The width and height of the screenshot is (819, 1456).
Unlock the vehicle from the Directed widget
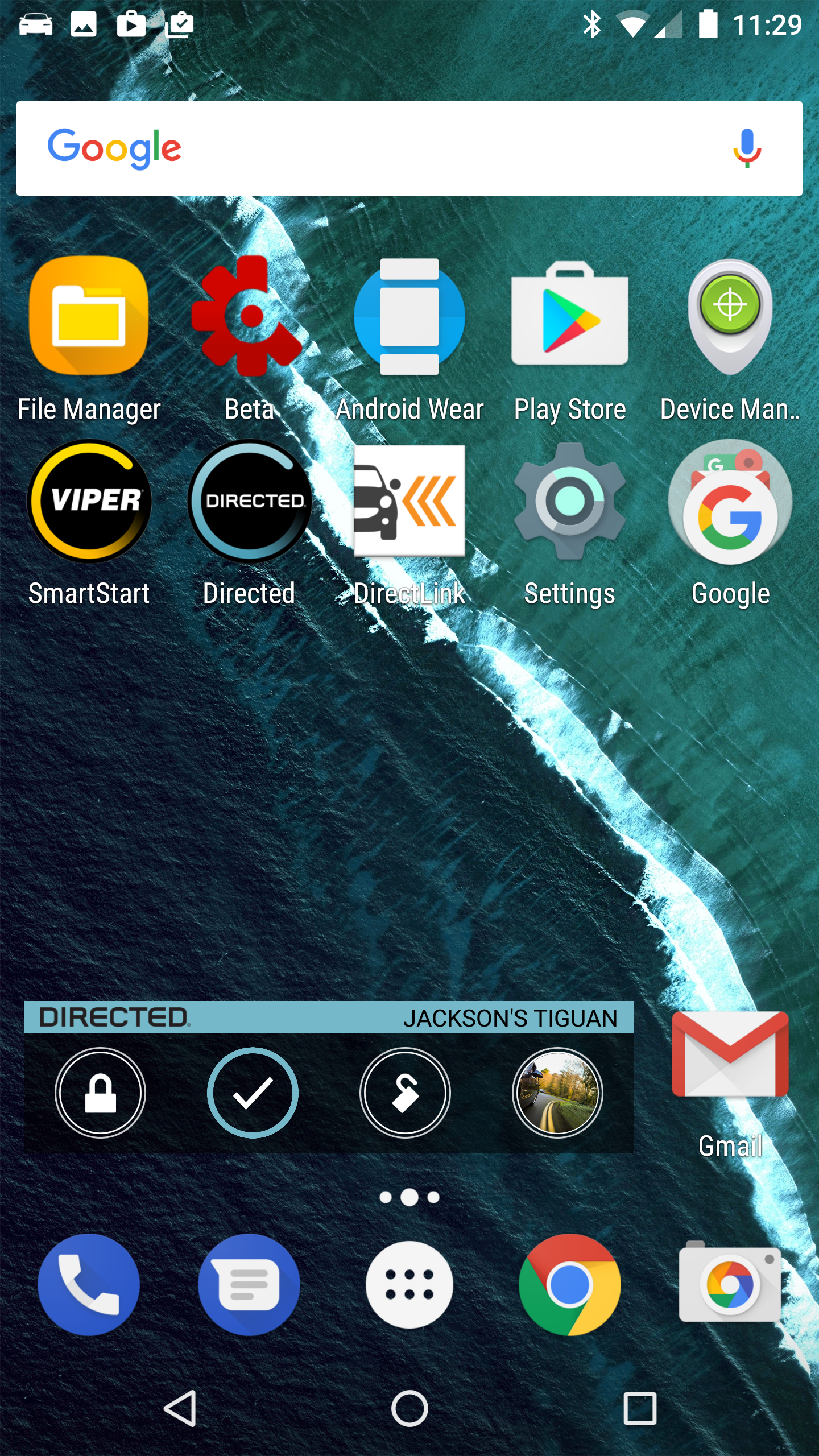tap(404, 1093)
